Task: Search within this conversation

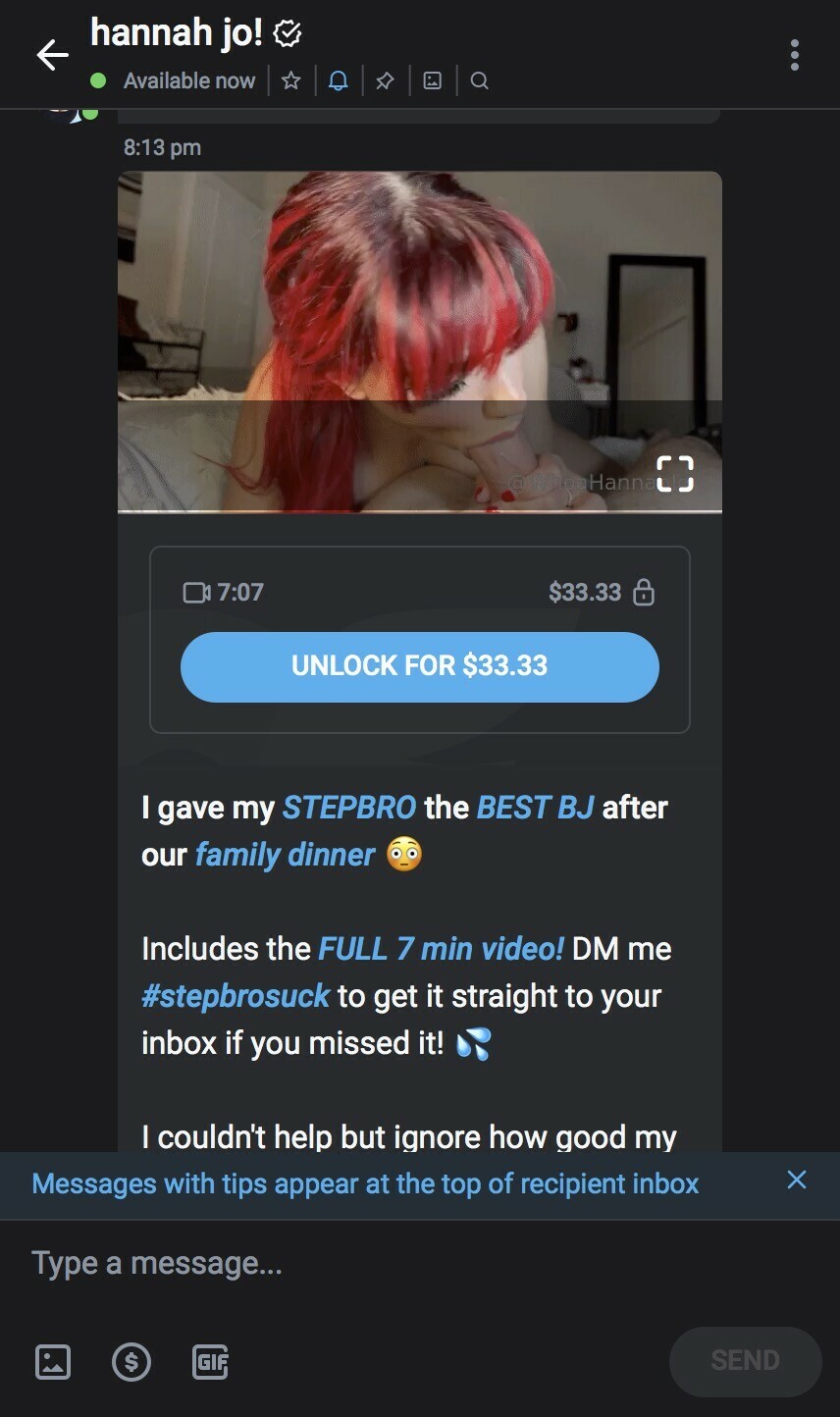Action: 479,81
